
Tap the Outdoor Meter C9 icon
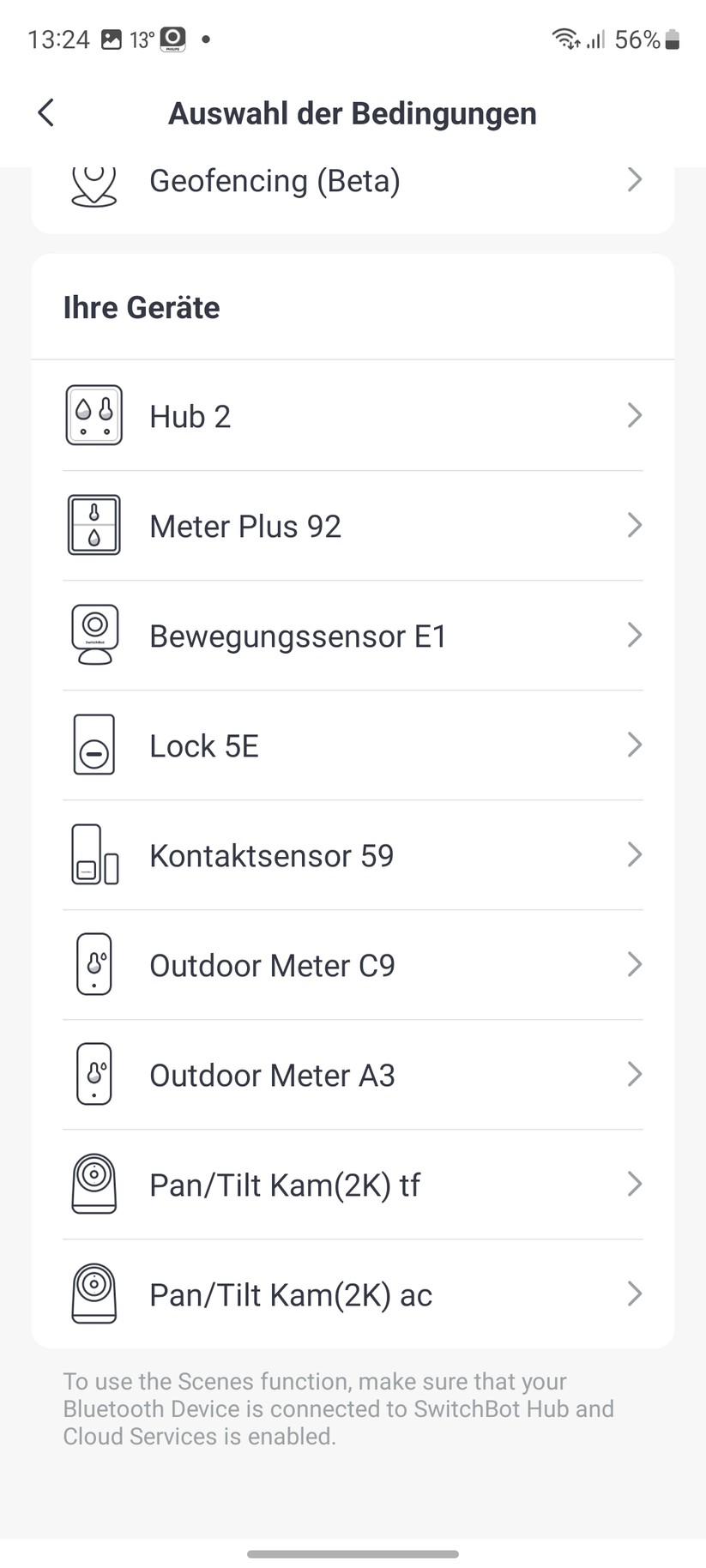94,964
